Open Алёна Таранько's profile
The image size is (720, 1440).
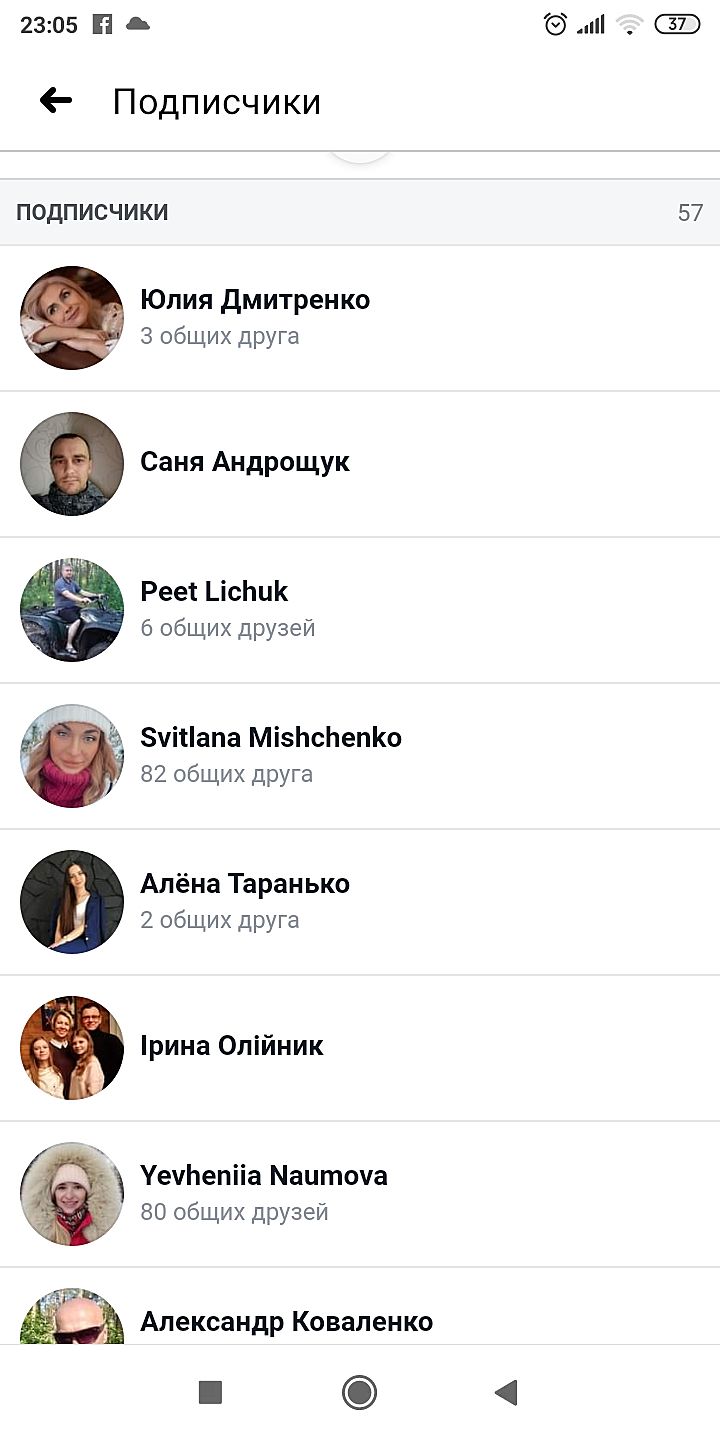pyautogui.click(x=245, y=884)
